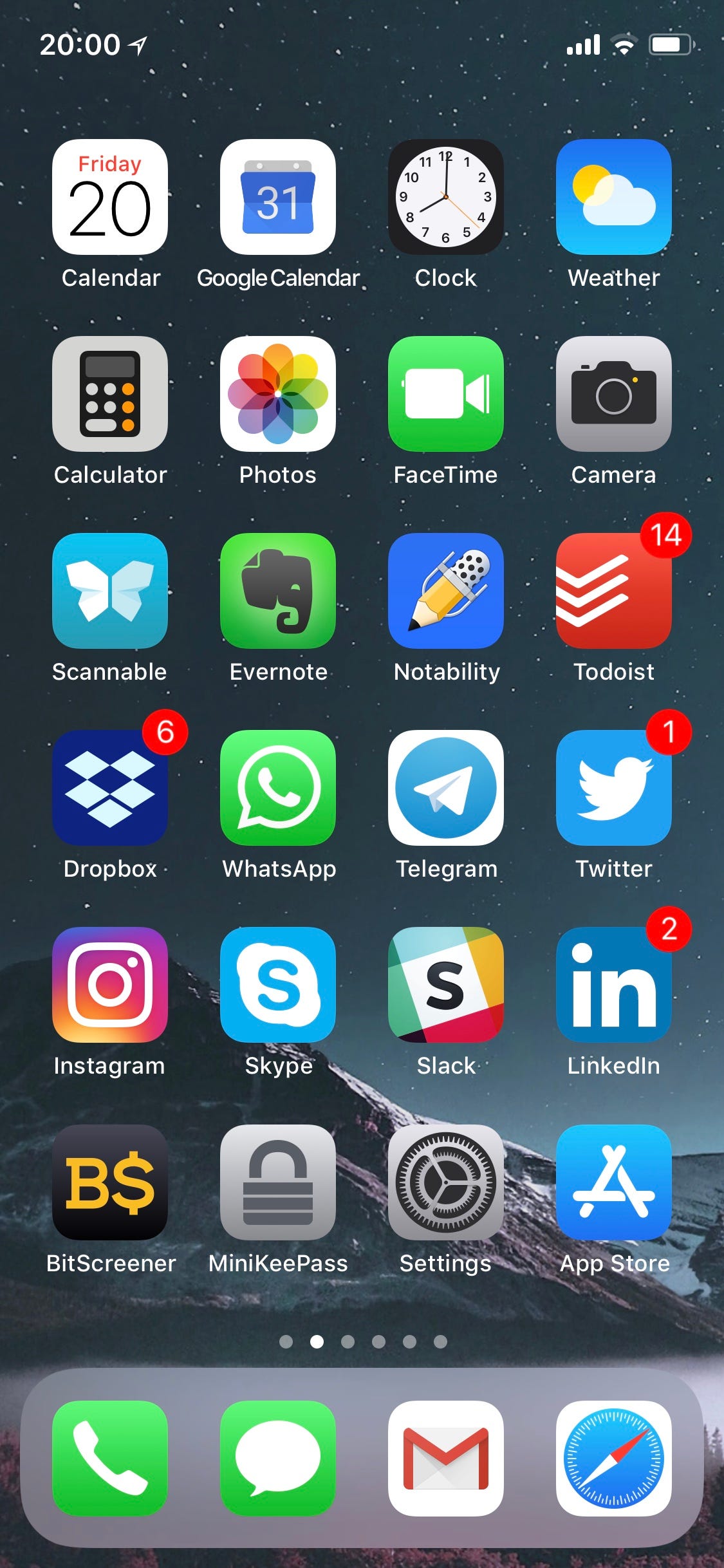Open the Photos app
724x1568 pixels.
click(x=278, y=394)
